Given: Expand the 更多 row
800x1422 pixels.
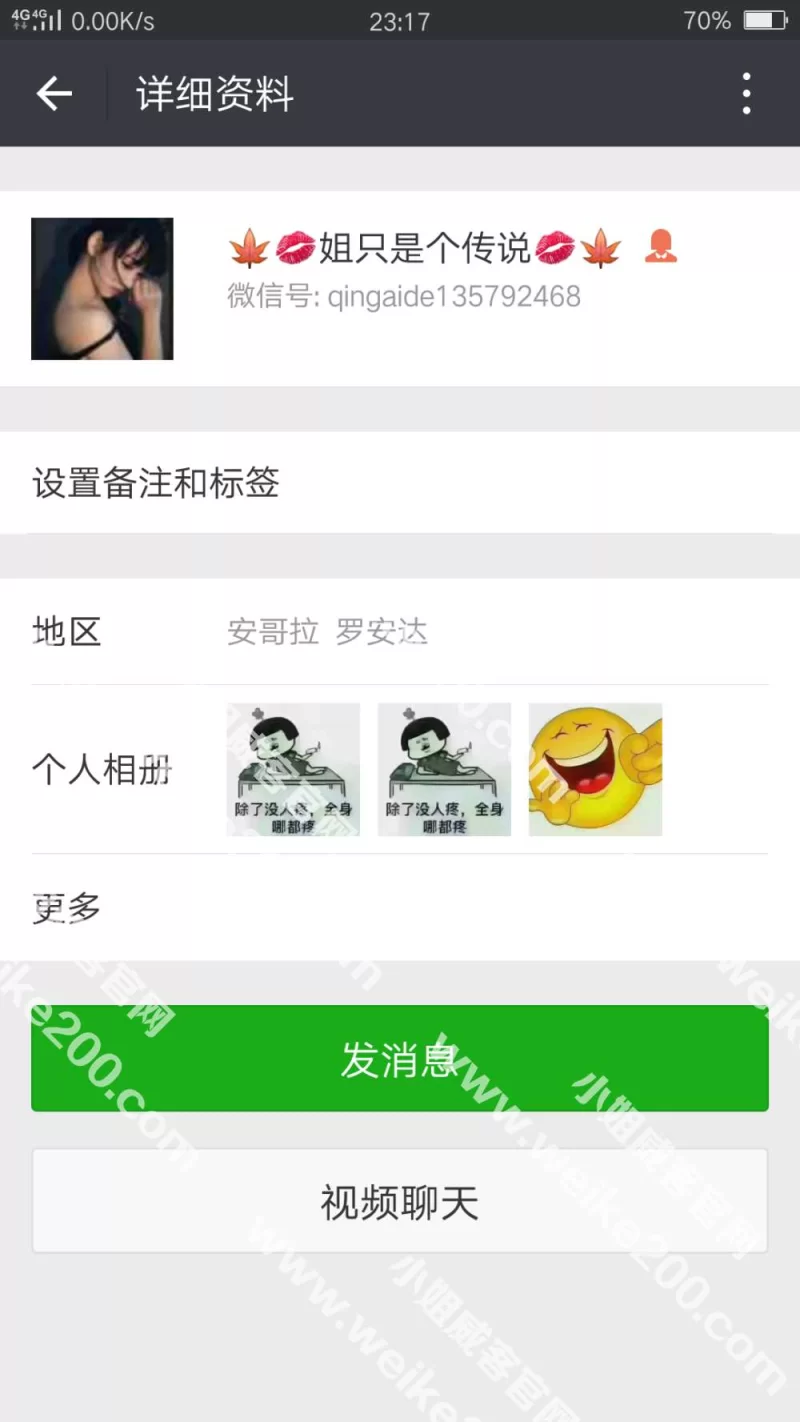Looking at the screenshot, I should [400, 908].
